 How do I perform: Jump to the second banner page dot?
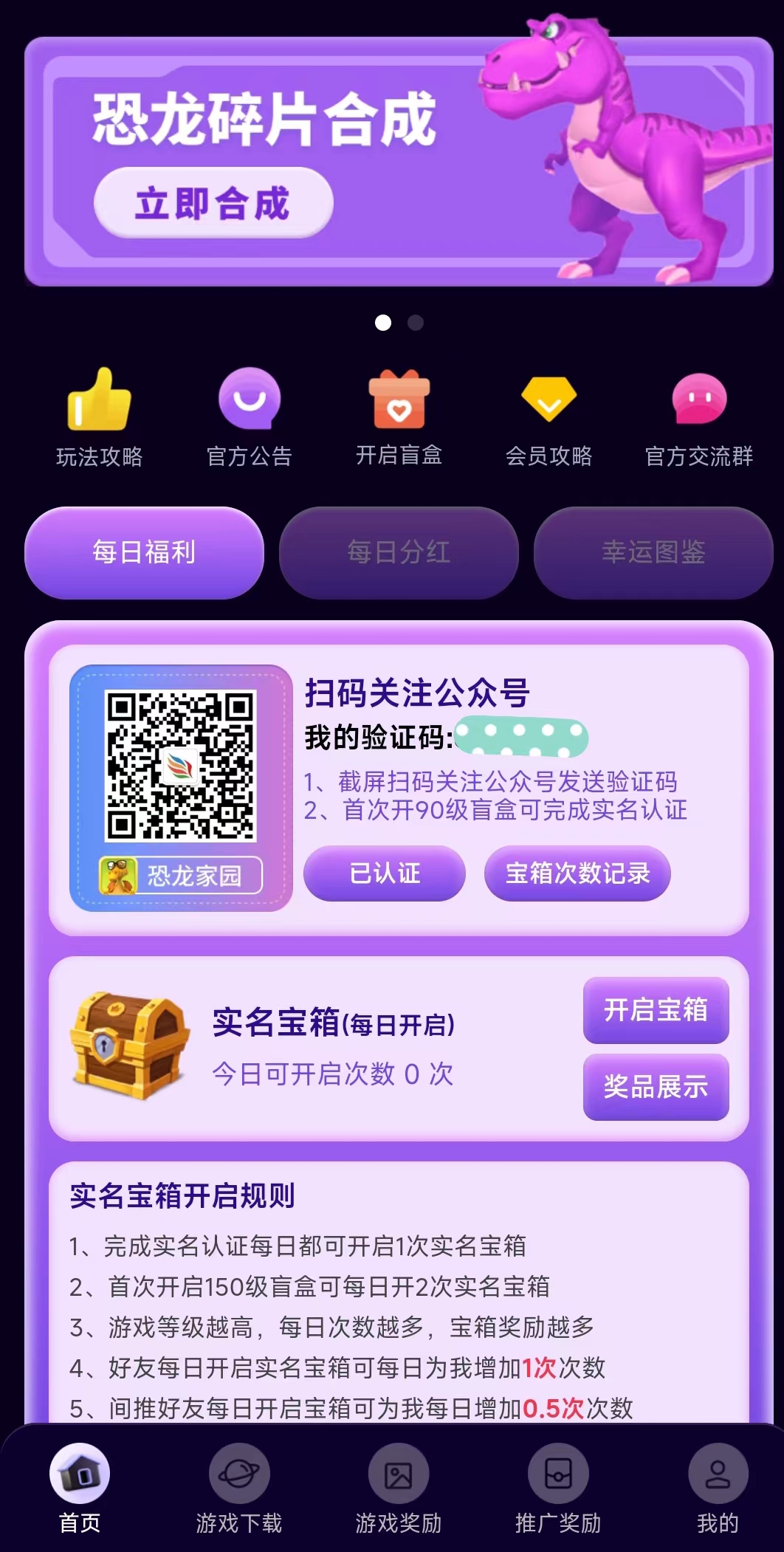click(x=416, y=323)
